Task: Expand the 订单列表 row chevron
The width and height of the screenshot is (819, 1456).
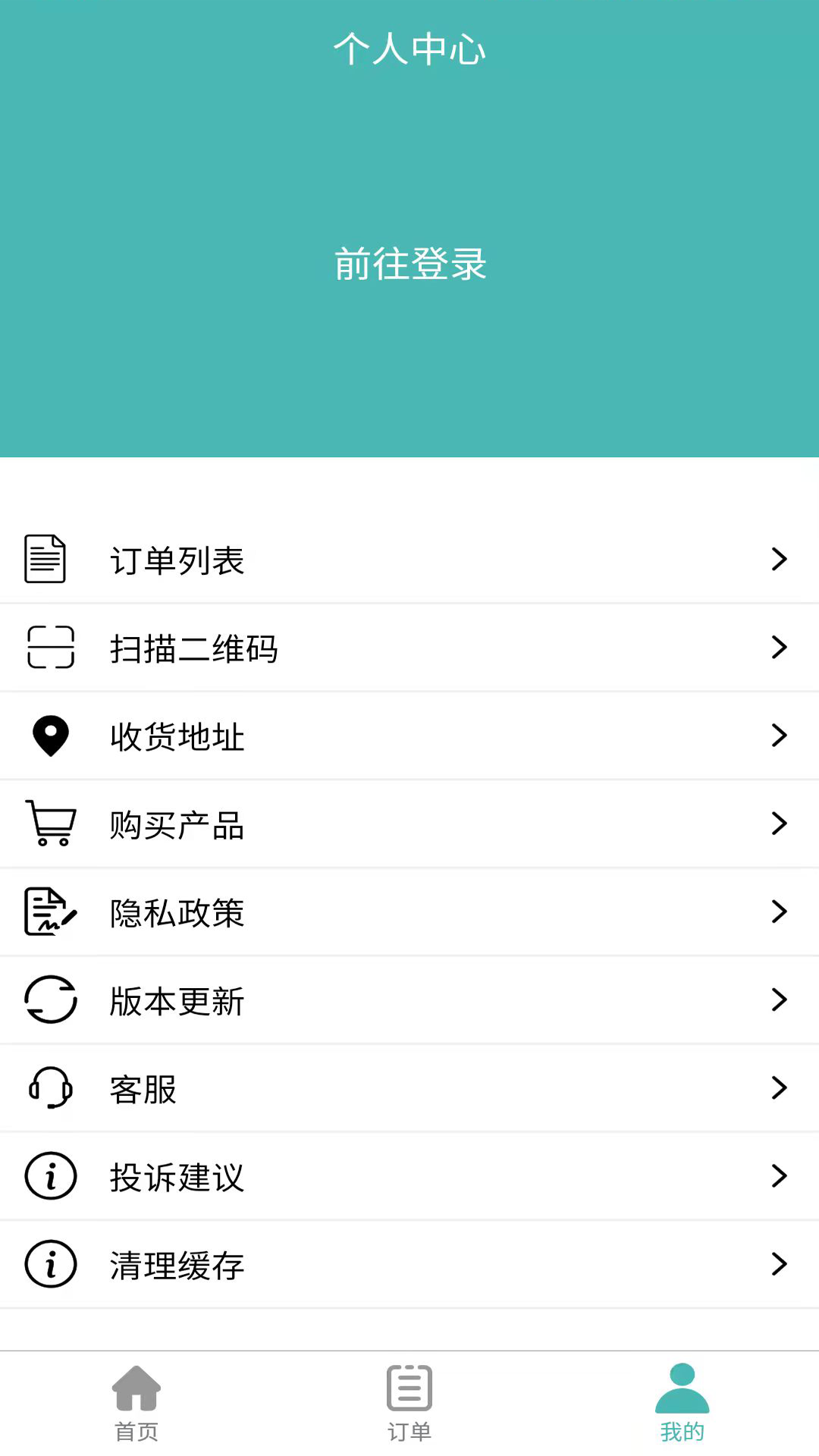Action: point(780,559)
